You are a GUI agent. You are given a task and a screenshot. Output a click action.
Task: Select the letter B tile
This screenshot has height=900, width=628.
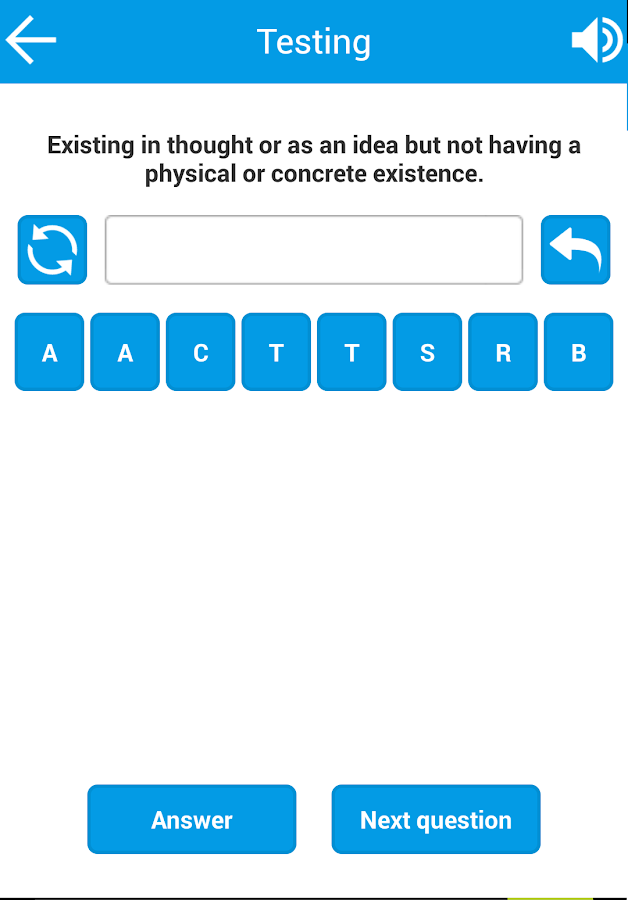point(578,352)
